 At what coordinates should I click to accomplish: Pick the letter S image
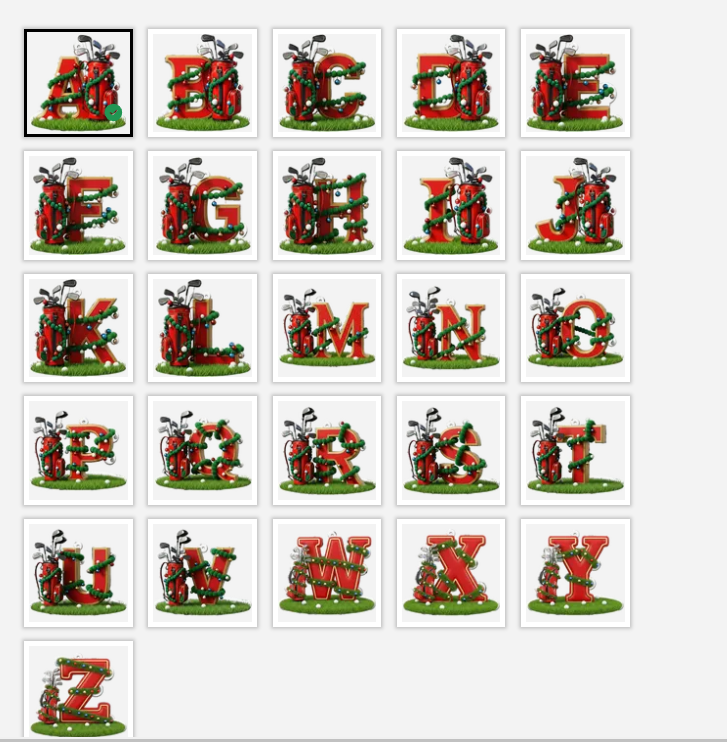(x=450, y=450)
